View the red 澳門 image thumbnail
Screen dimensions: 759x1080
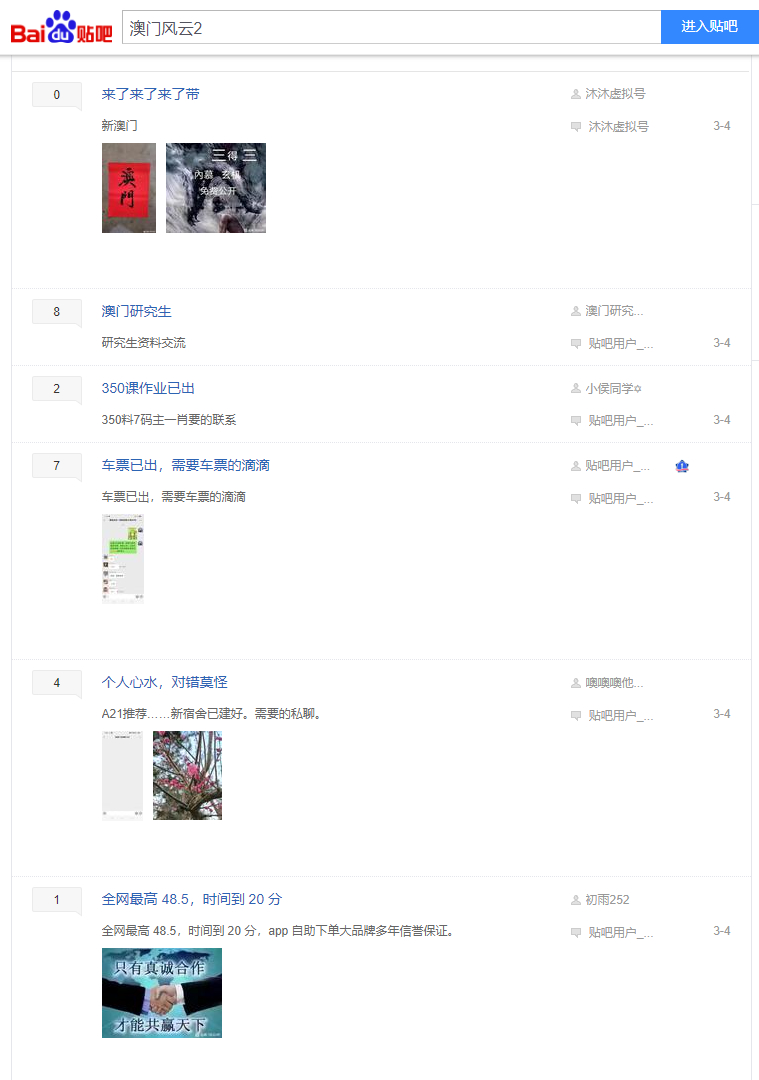coord(129,188)
